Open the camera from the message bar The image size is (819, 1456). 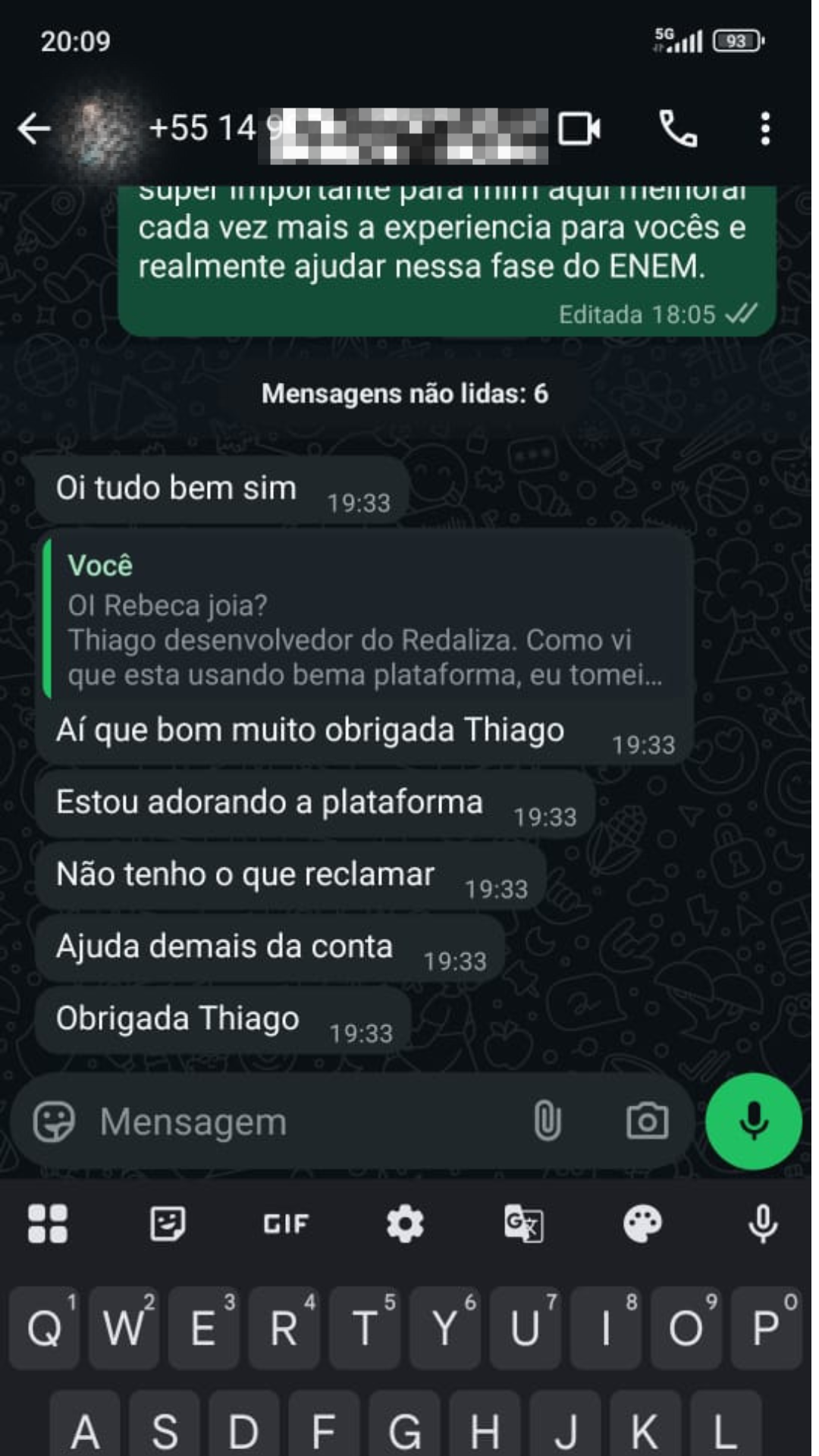(647, 1122)
